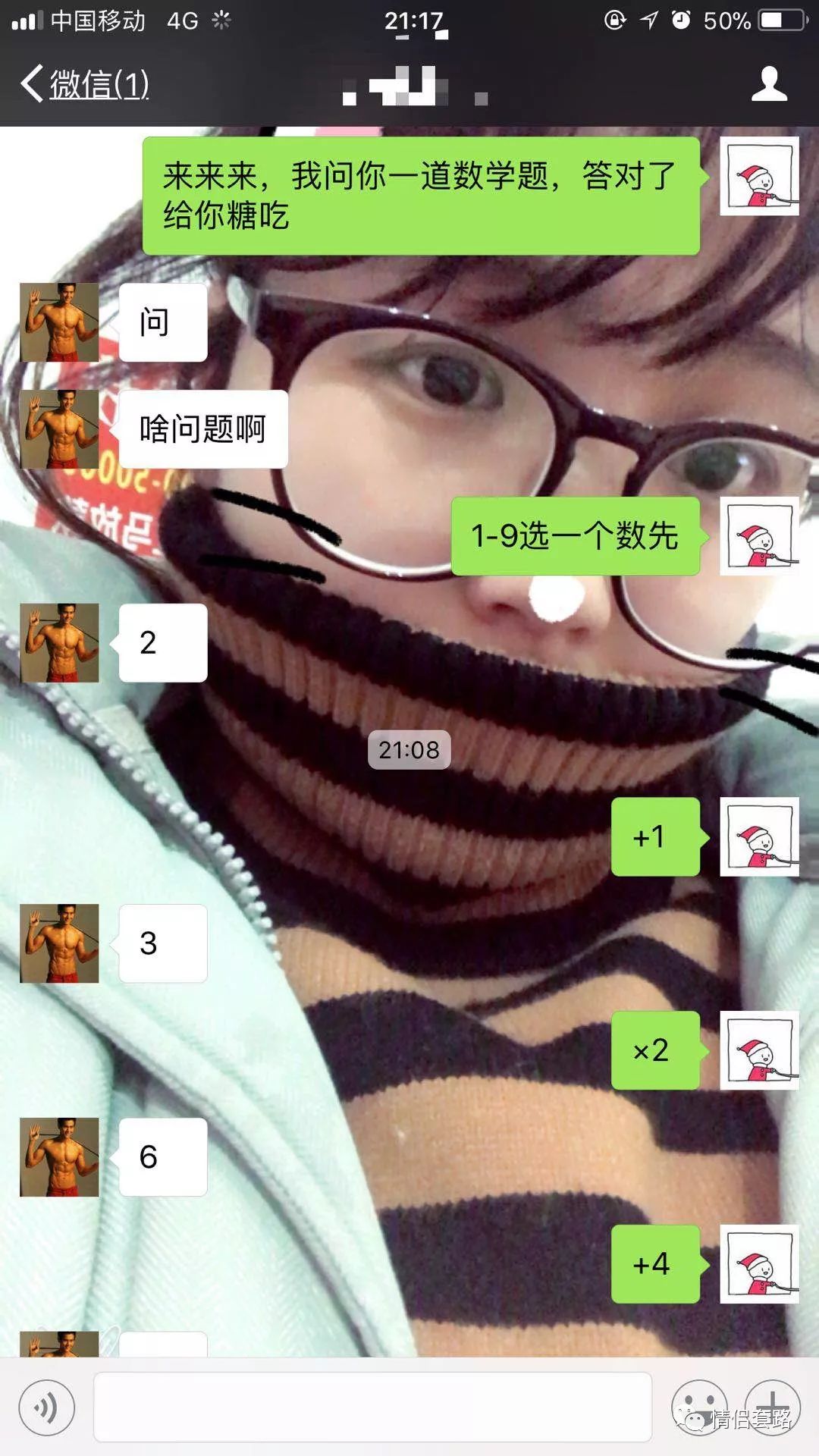819x1456 pixels.
Task: Go back to the 微信 chat list
Action: (x=85, y=83)
